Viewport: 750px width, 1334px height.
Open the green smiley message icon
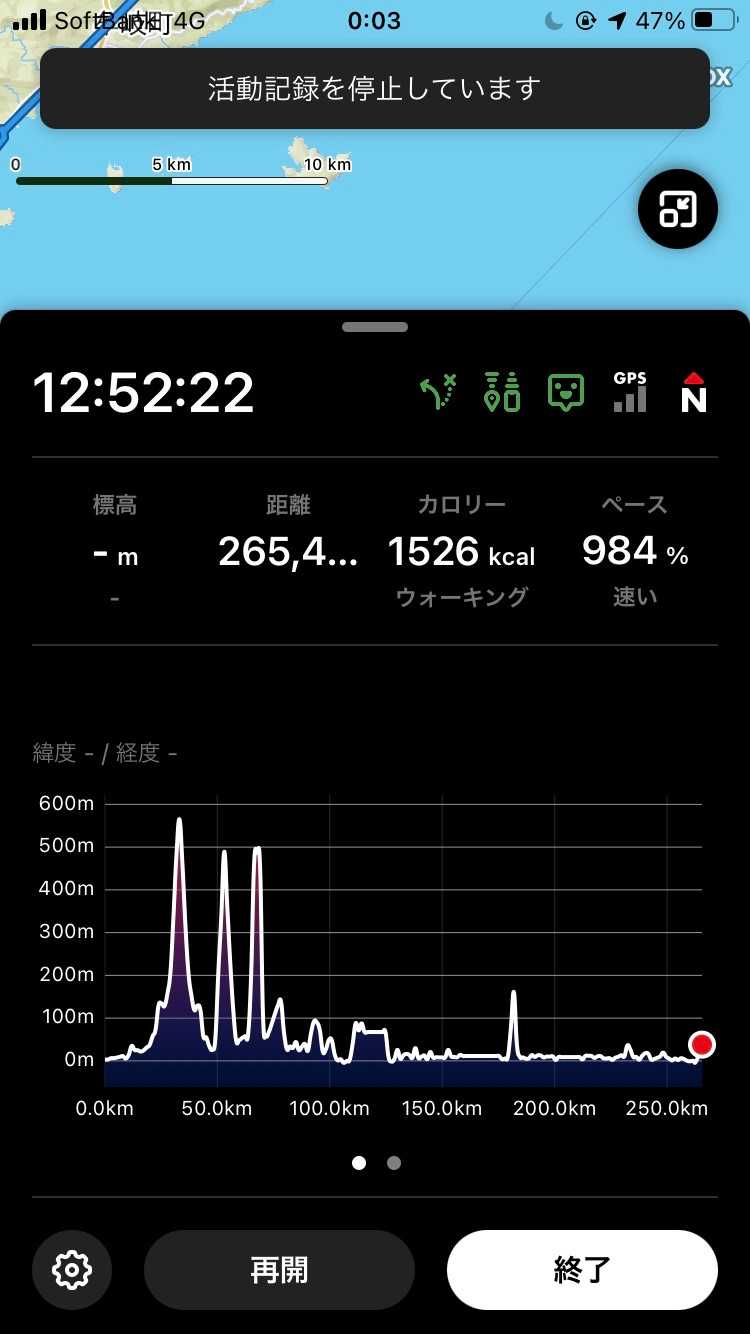(566, 393)
